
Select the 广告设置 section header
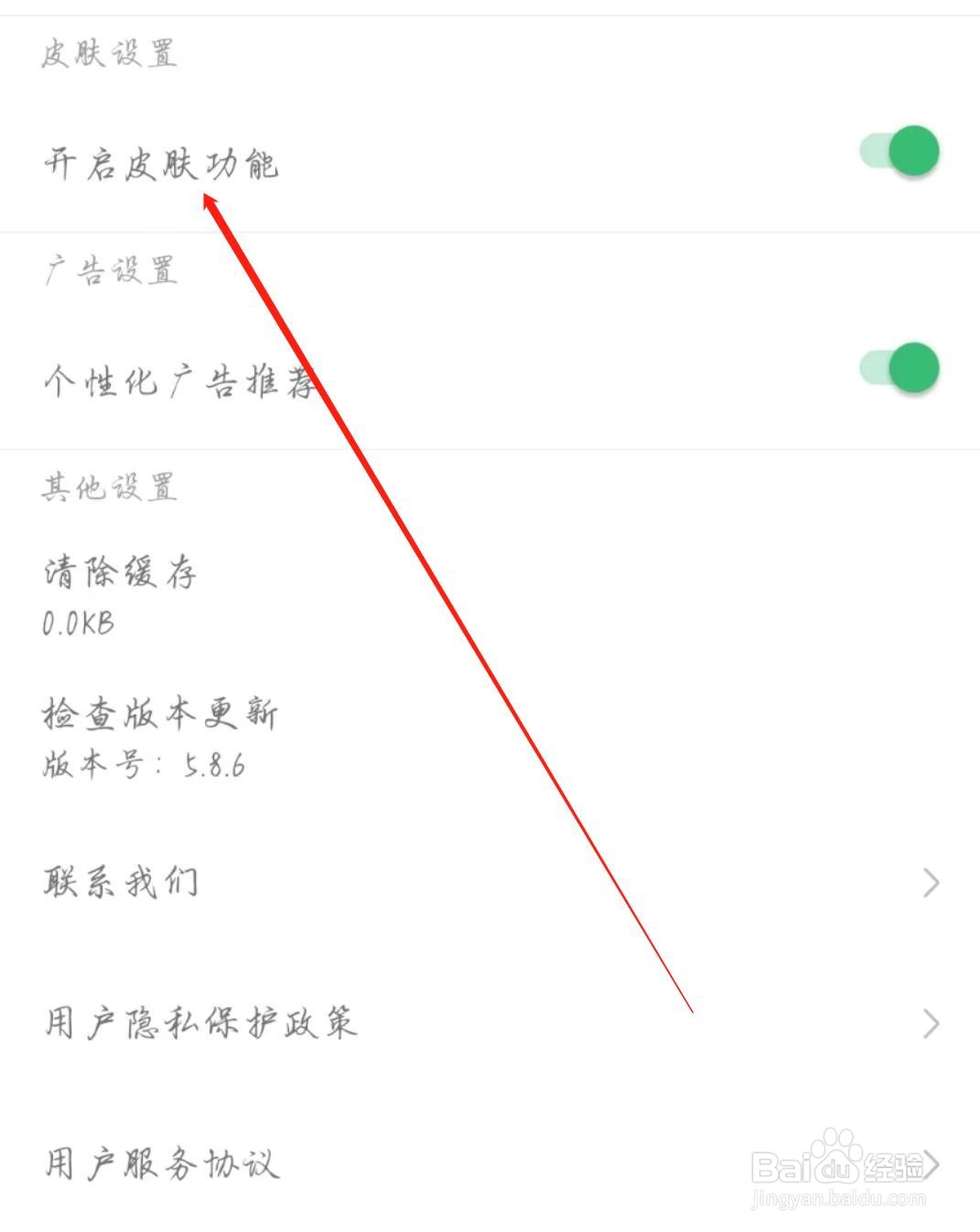tap(112, 271)
